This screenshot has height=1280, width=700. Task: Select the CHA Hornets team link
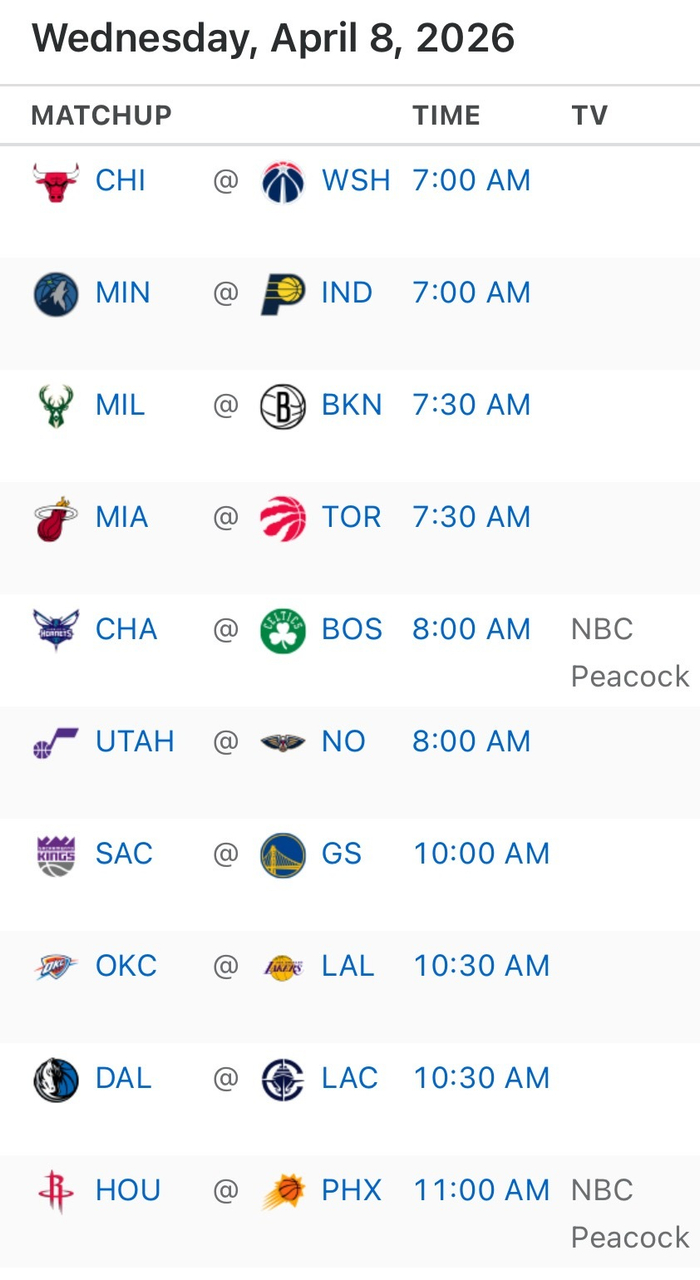click(x=126, y=629)
